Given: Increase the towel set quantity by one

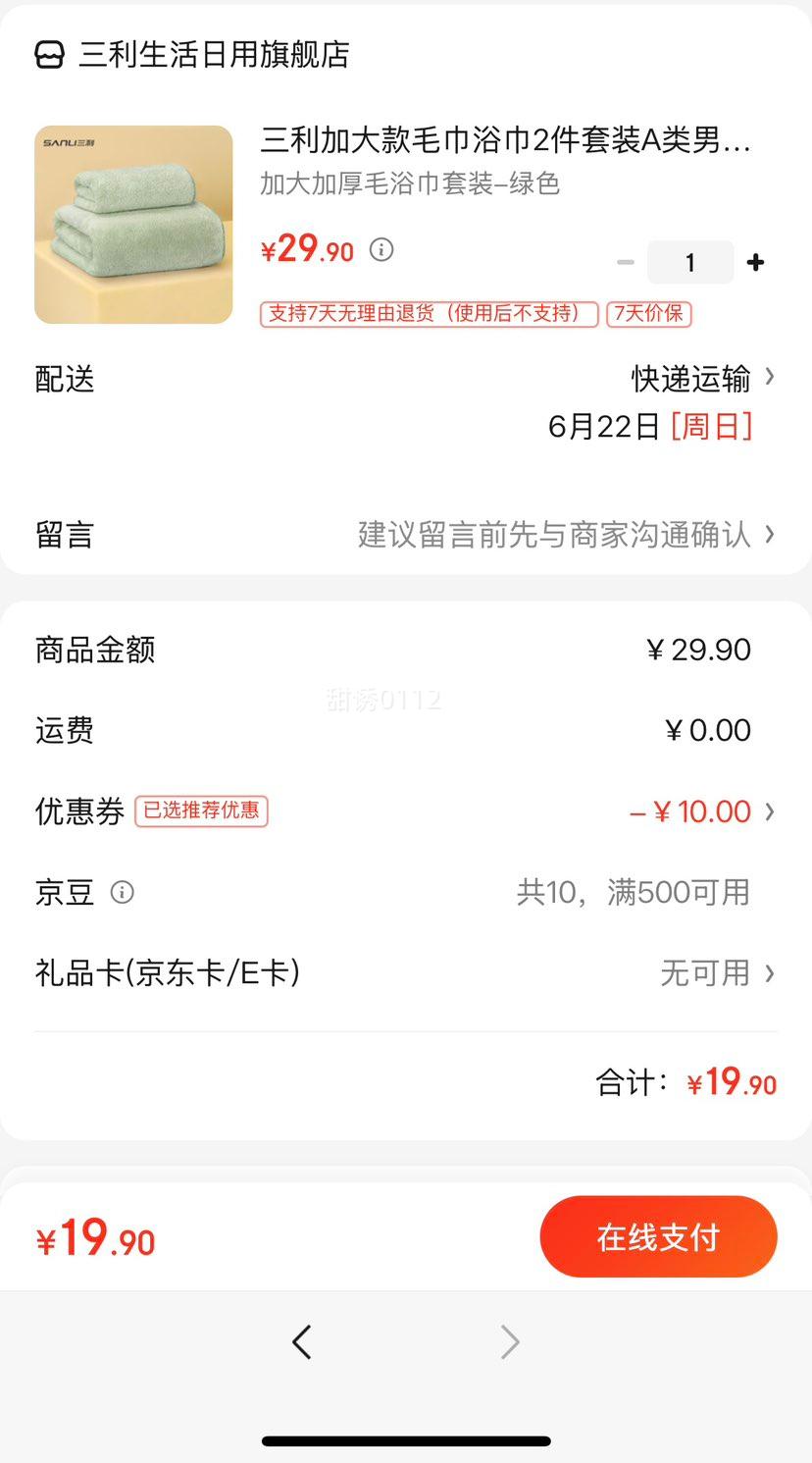Looking at the screenshot, I should tap(755, 263).
